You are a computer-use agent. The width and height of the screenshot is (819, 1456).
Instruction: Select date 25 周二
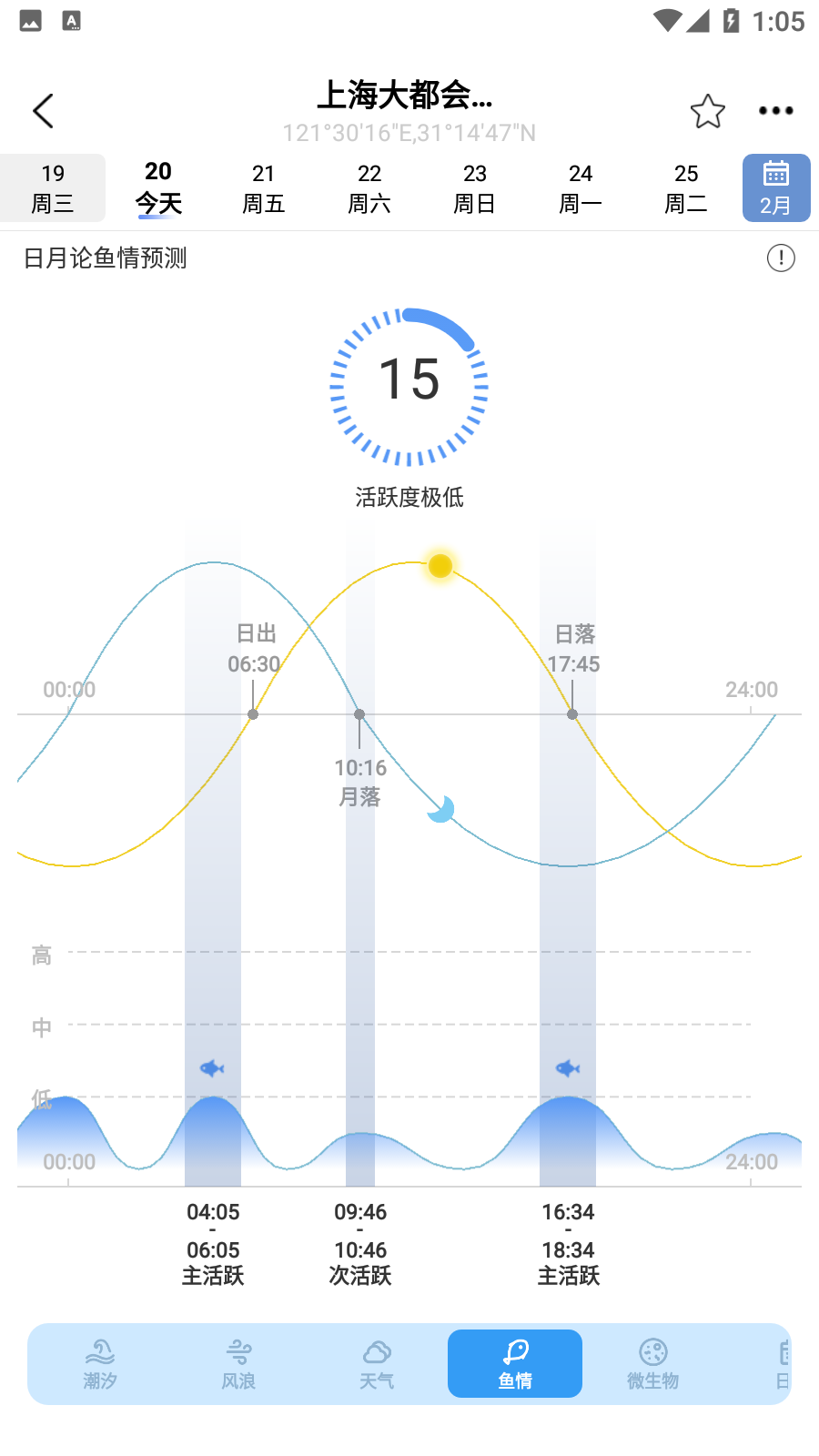(686, 188)
